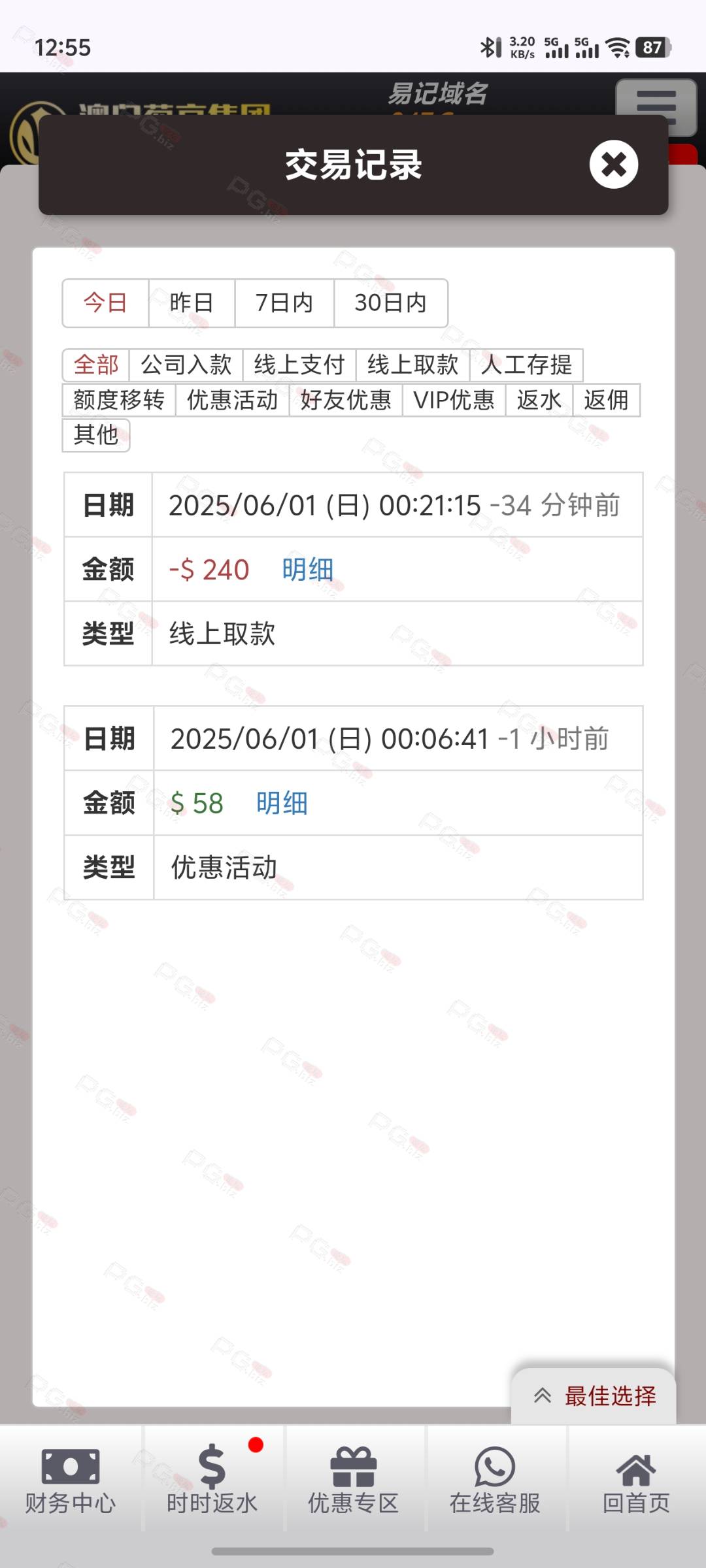Filter records by 线上支付

coord(299,365)
